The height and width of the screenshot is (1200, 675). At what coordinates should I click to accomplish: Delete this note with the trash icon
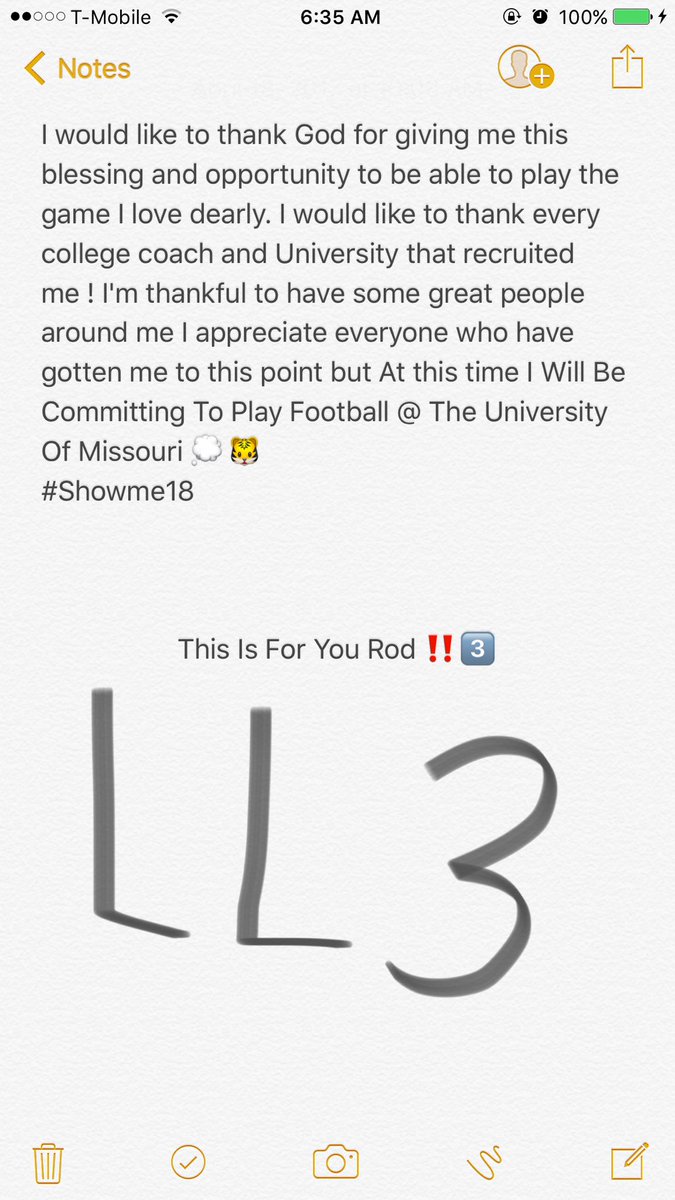click(48, 1163)
